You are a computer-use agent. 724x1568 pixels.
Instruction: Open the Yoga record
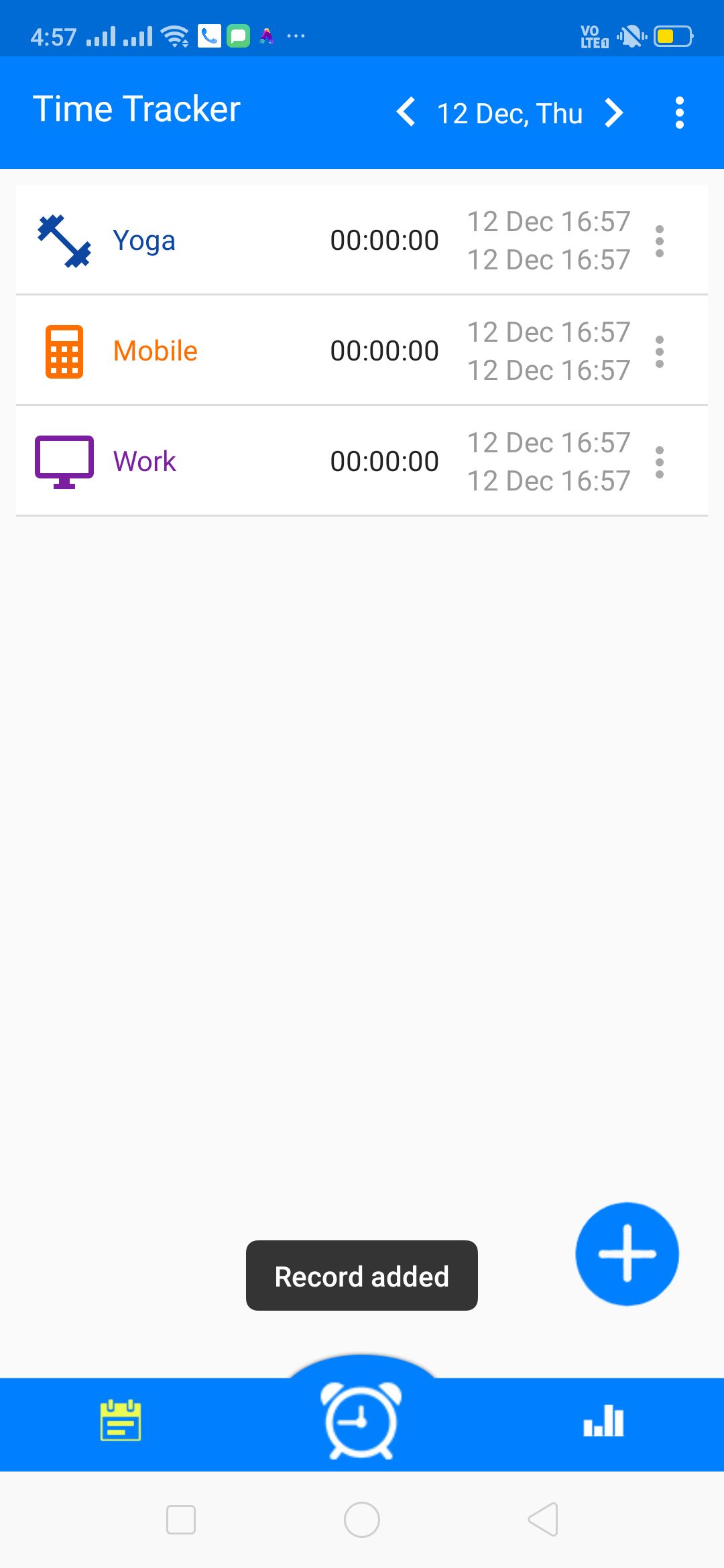click(268, 241)
